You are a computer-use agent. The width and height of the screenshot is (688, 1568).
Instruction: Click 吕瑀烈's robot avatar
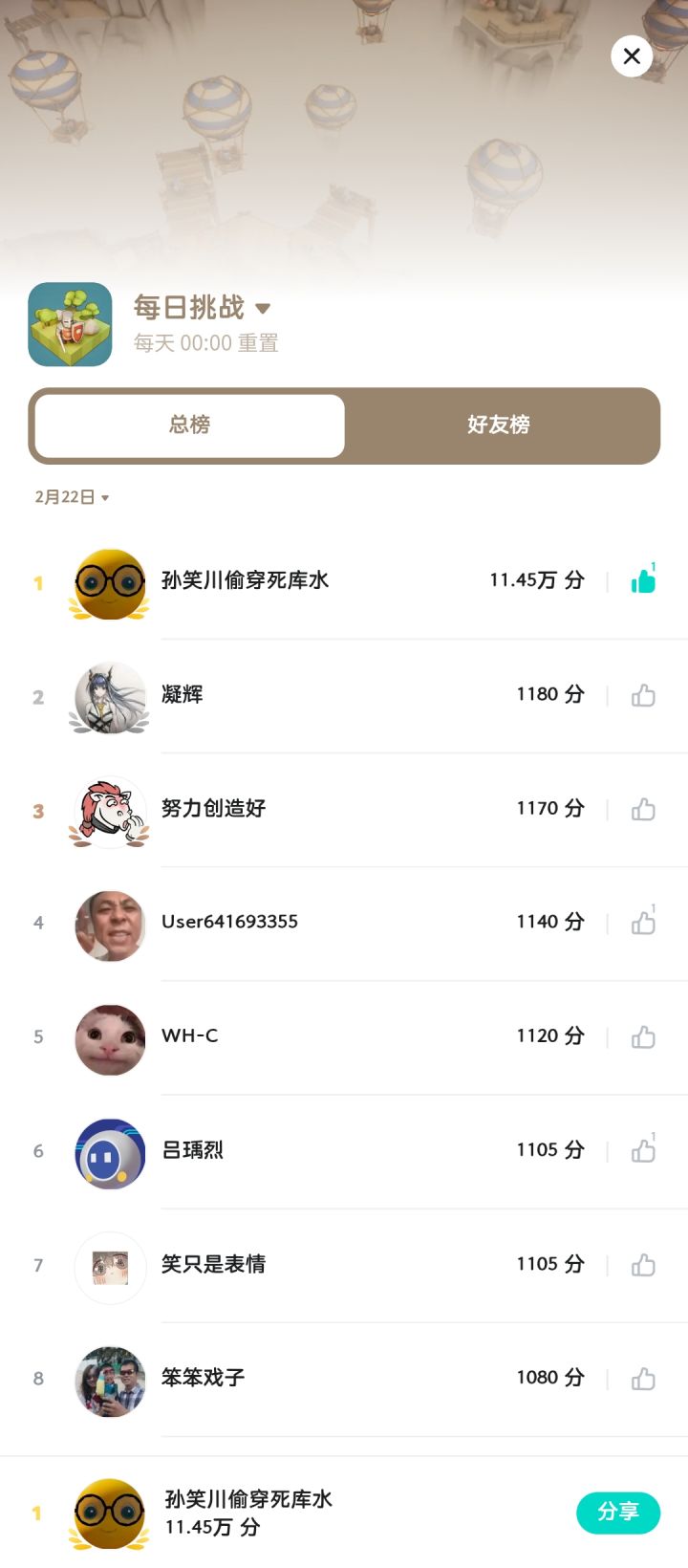[109, 1153]
